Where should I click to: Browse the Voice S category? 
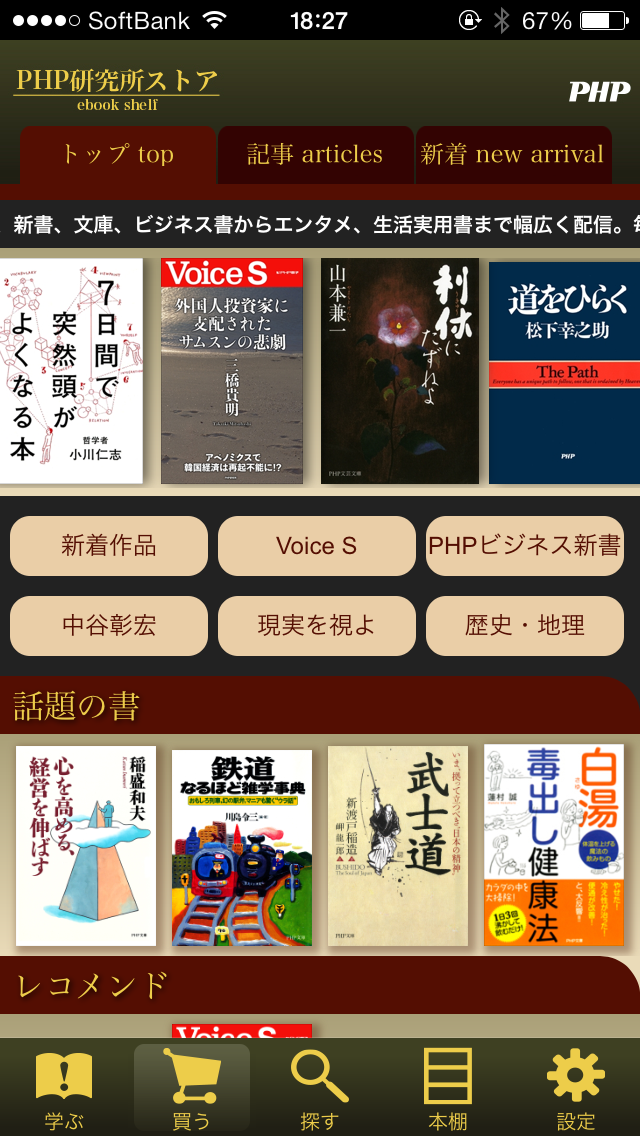[x=317, y=546]
